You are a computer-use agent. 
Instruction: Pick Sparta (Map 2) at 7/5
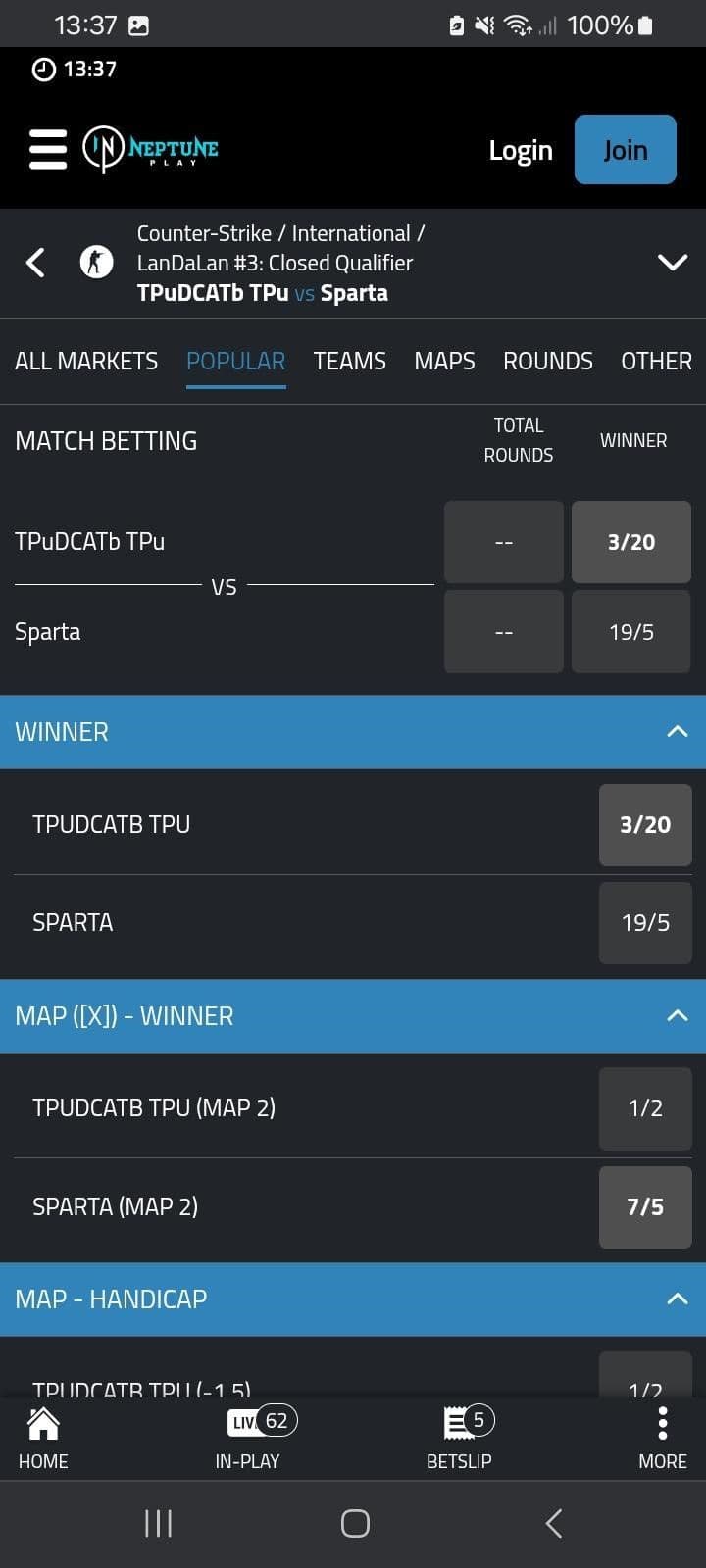[x=644, y=1206]
